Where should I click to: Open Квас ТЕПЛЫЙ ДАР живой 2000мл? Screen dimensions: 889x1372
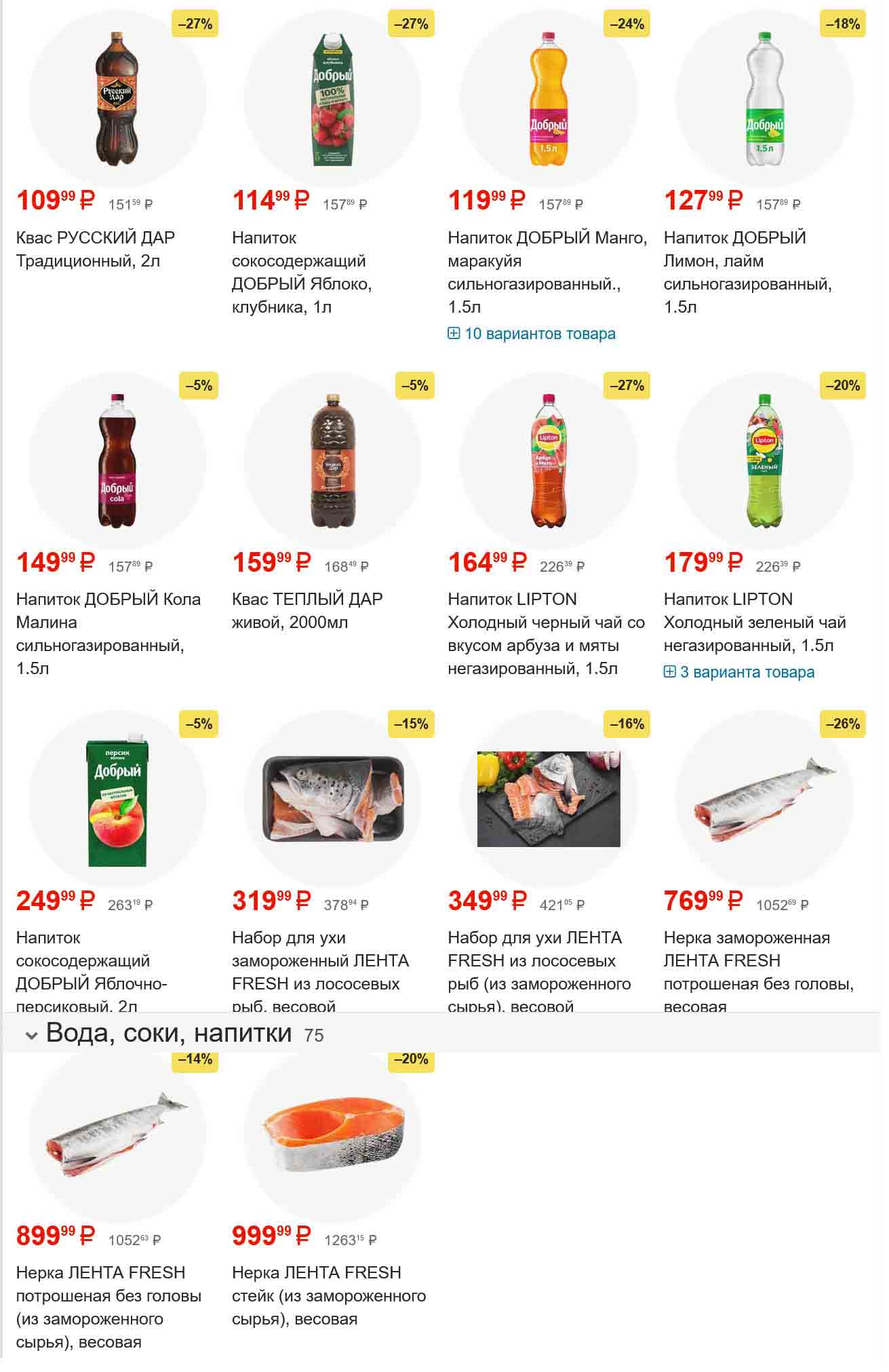tap(307, 610)
